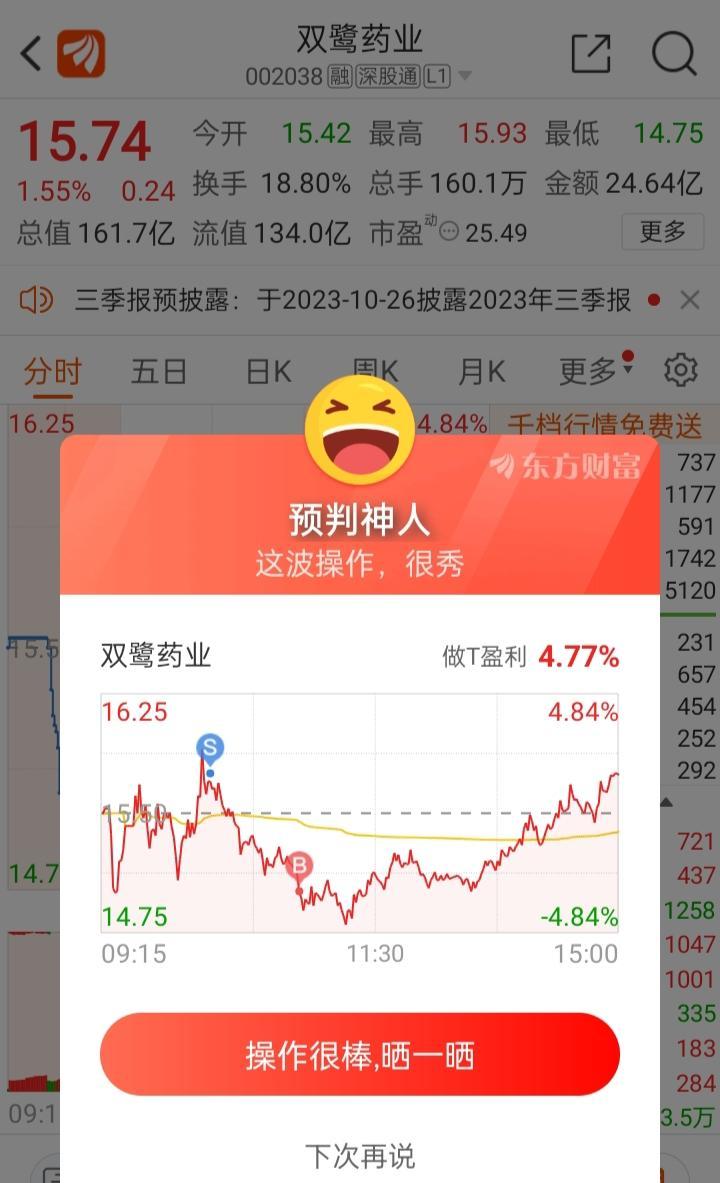Go back using the top-left arrow

pyautogui.click(x=31, y=54)
